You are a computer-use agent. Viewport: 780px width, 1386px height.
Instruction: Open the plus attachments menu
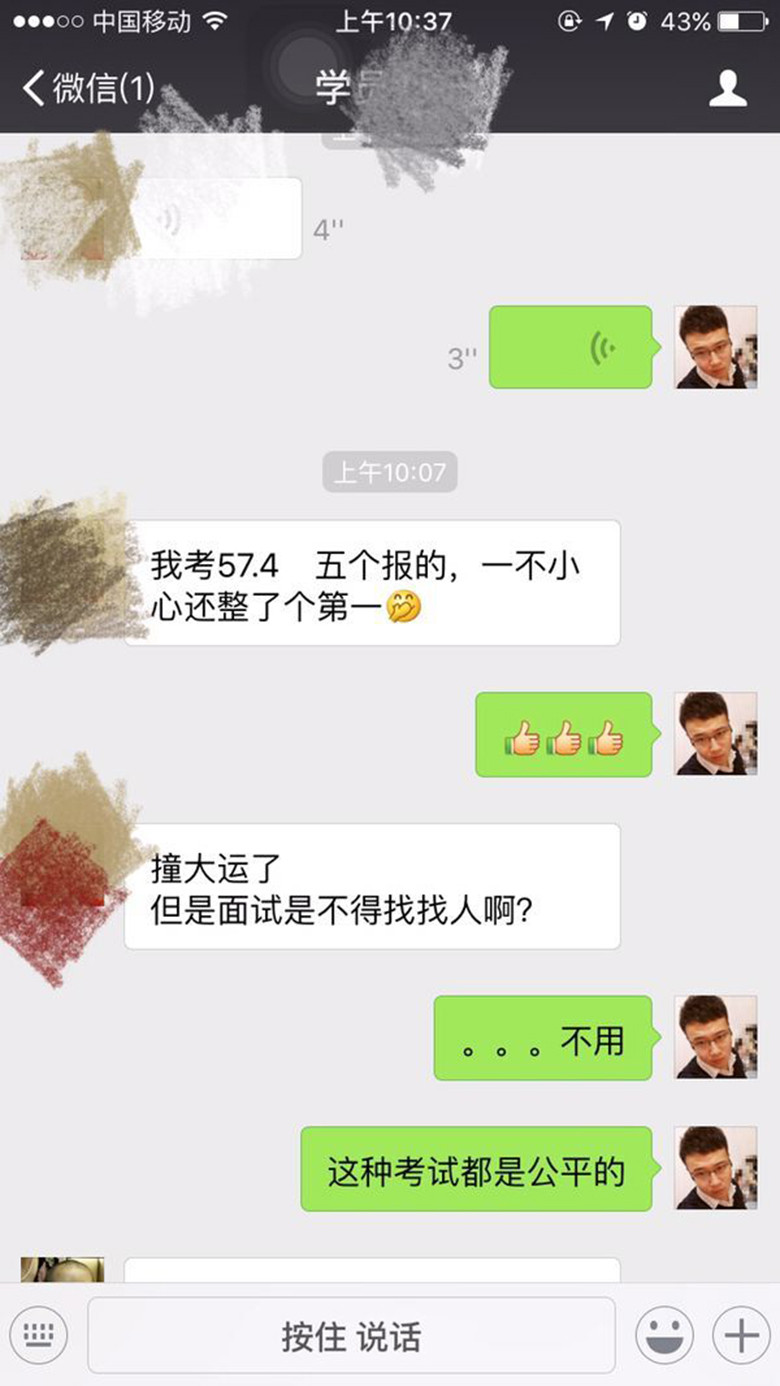click(741, 1335)
